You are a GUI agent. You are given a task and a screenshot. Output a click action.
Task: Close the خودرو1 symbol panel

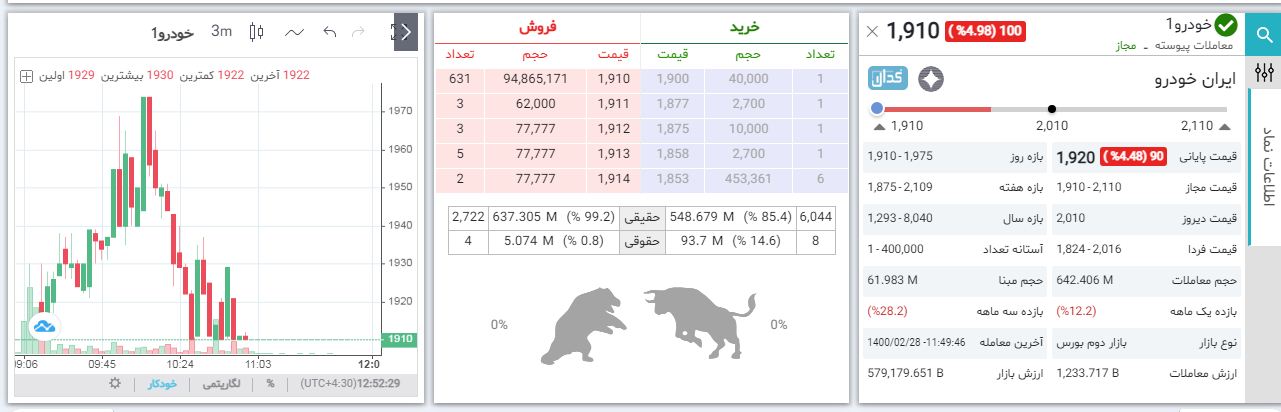(x=872, y=31)
